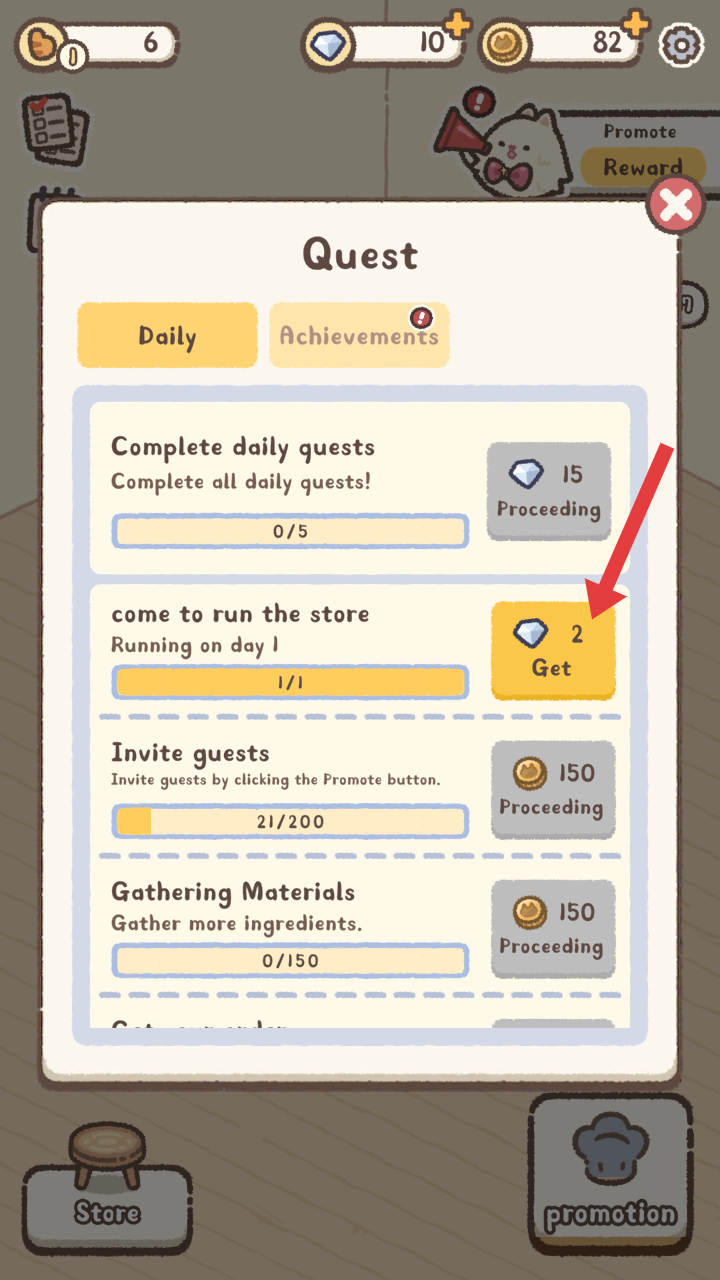This screenshot has width=720, height=1280.
Task: Switch to the Achievements tab
Action: [359, 335]
